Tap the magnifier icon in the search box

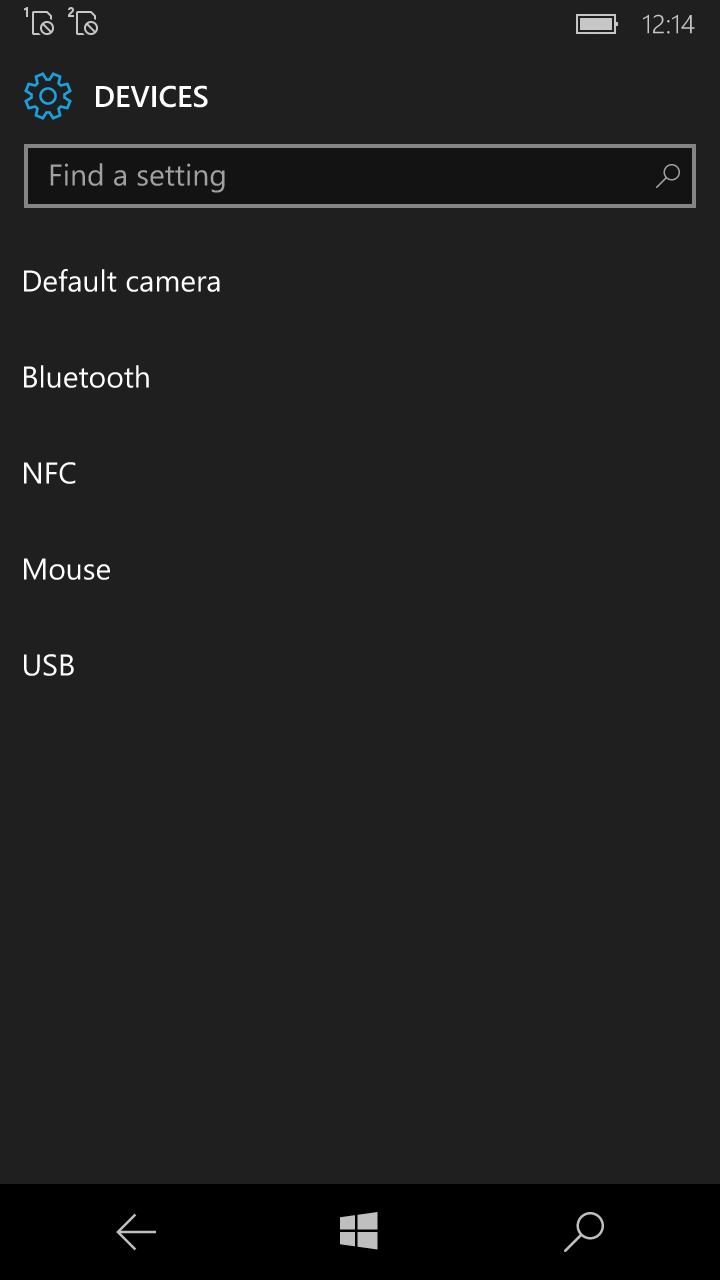tap(667, 176)
